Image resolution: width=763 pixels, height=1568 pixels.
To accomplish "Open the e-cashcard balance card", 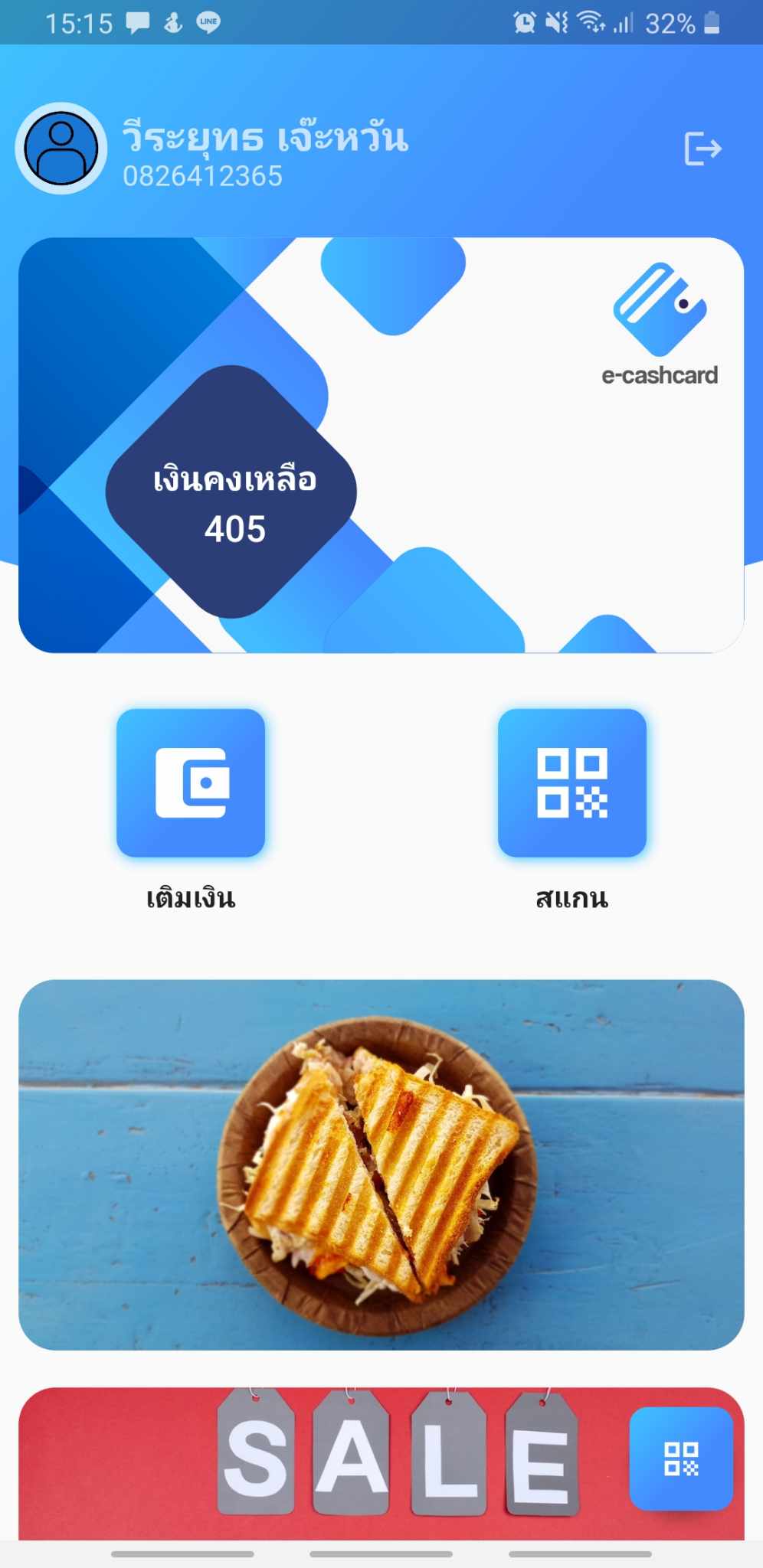I will point(381,445).
